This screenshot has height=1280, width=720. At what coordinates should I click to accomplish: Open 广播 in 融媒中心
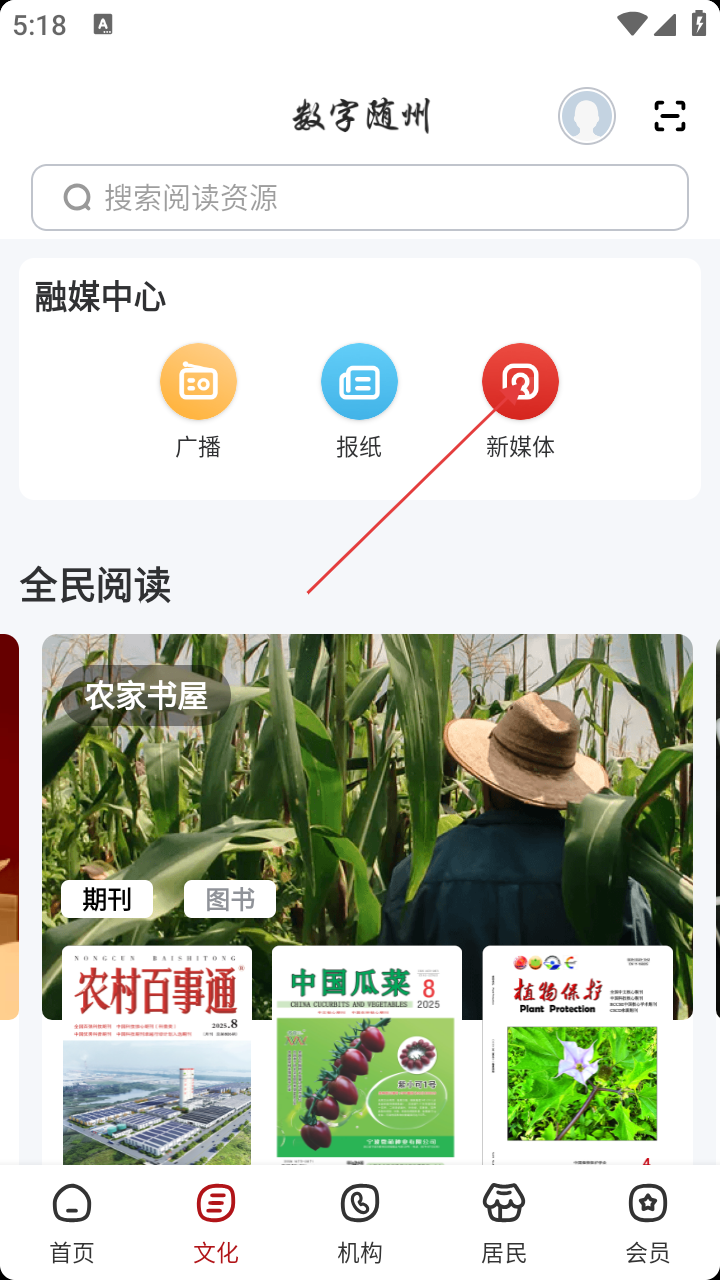pyautogui.click(x=198, y=400)
